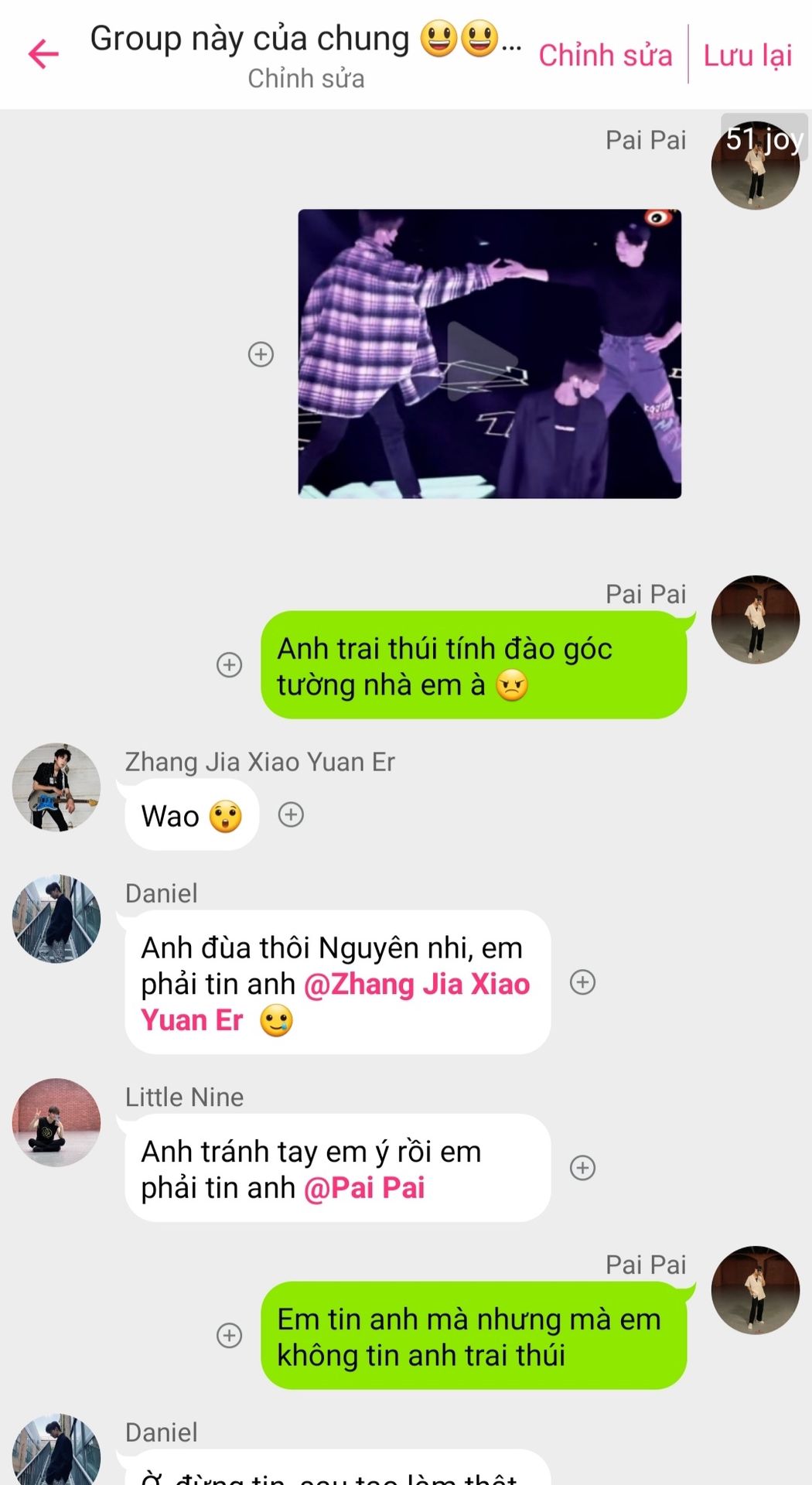The image size is (812, 1485).
Task: Open Little Nine's profile picture
Action: pyautogui.click(x=56, y=1122)
